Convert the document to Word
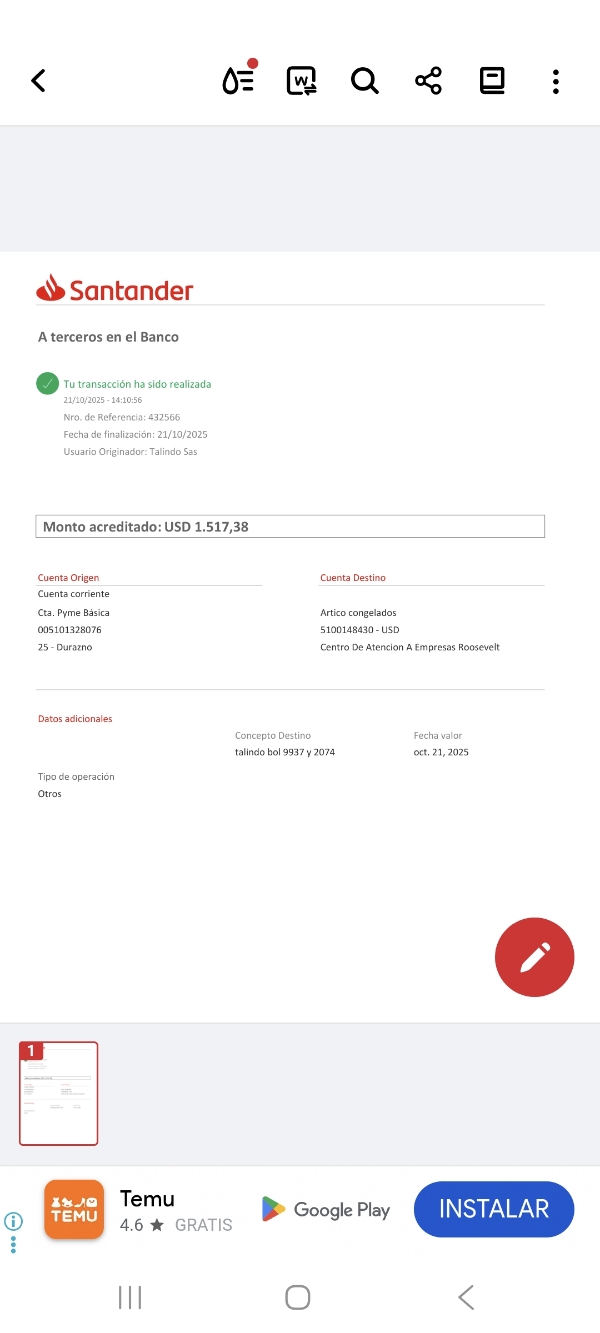600x1333 pixels. coord(301,81)
